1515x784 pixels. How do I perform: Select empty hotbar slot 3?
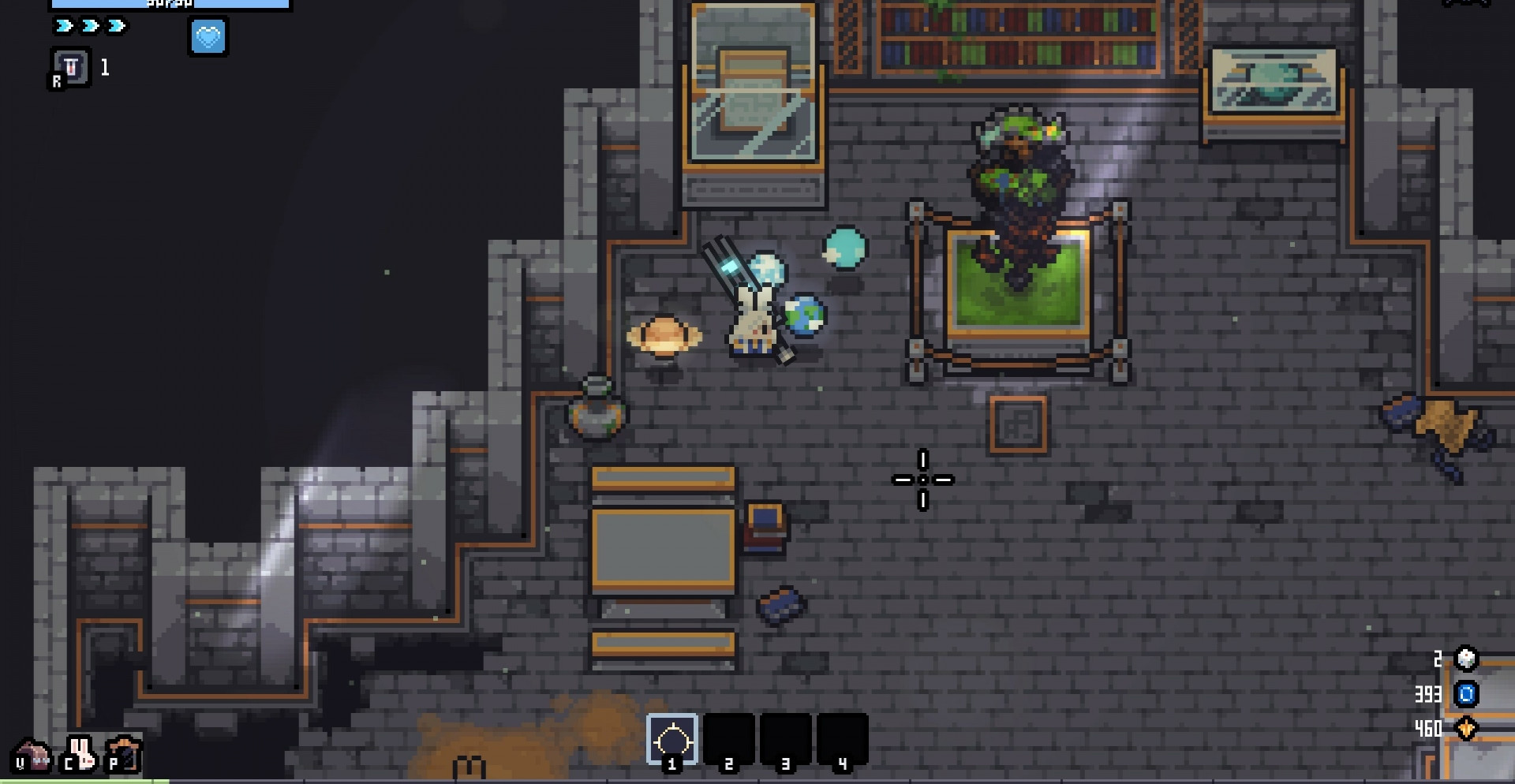click(786, 739)
